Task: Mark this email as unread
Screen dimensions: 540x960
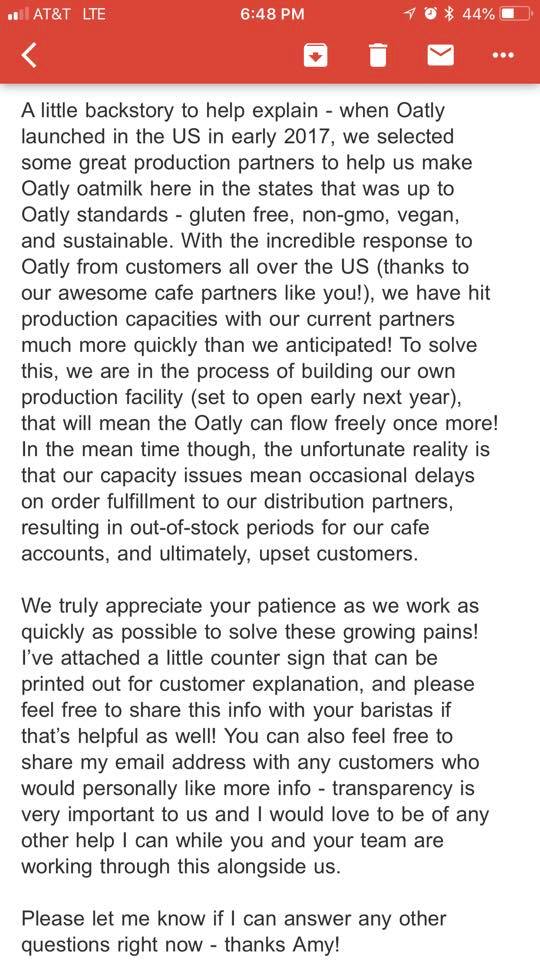Action: pos(440,55)
